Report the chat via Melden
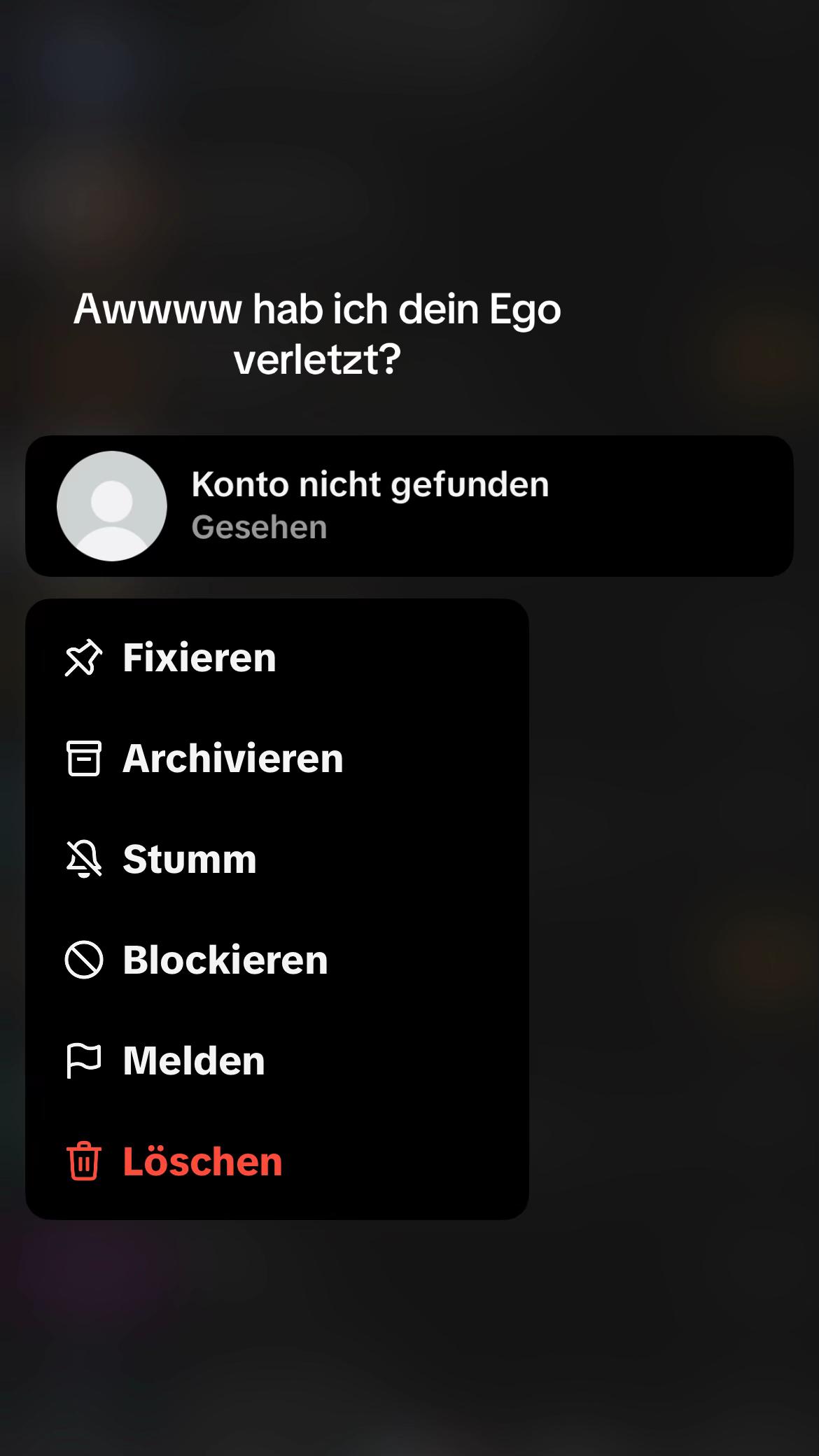The height and width of the screenshot is (1456, 819). (276, 1061)
